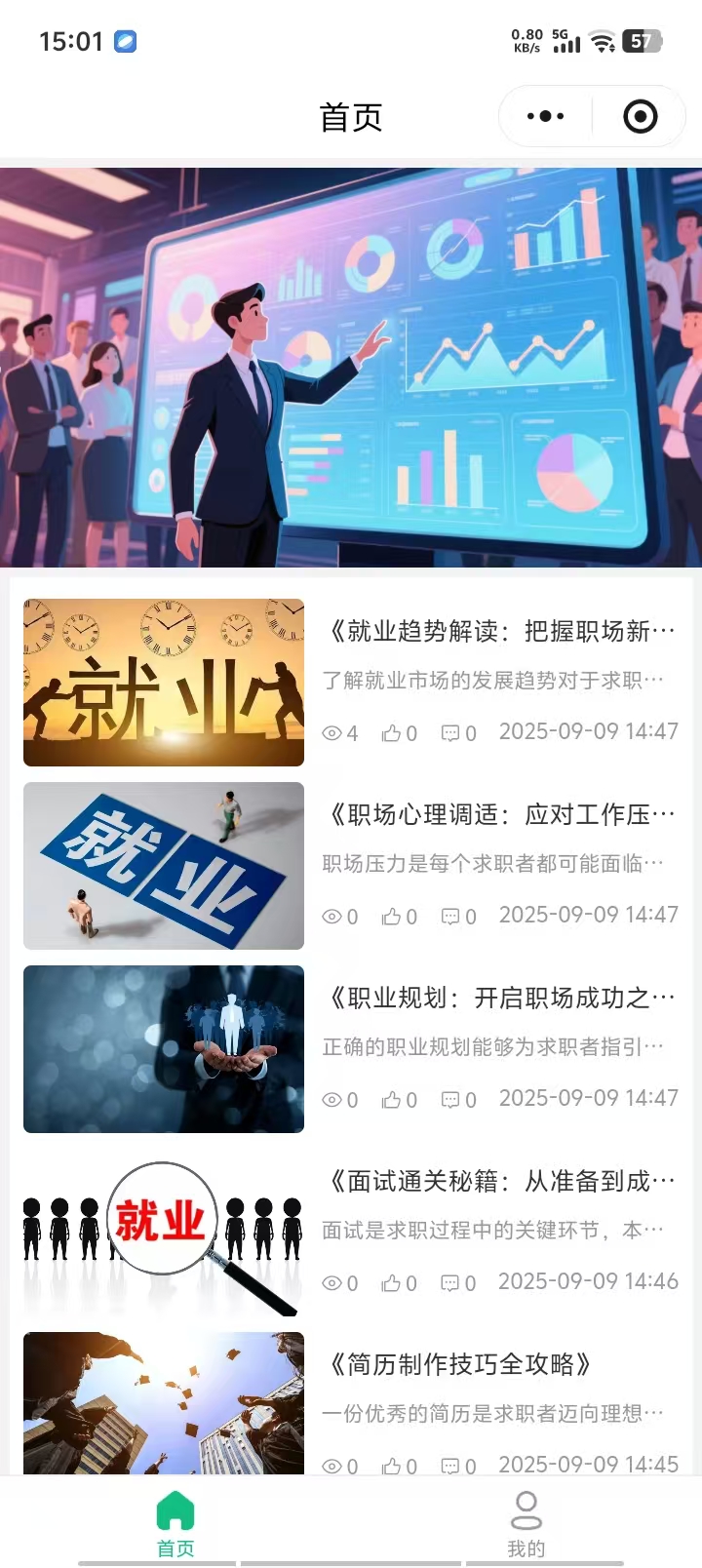Open the article 《面试通关秘籍：从准备到成…
This screenshot has height=1568, width=702.
click(x=501, y=1182)
